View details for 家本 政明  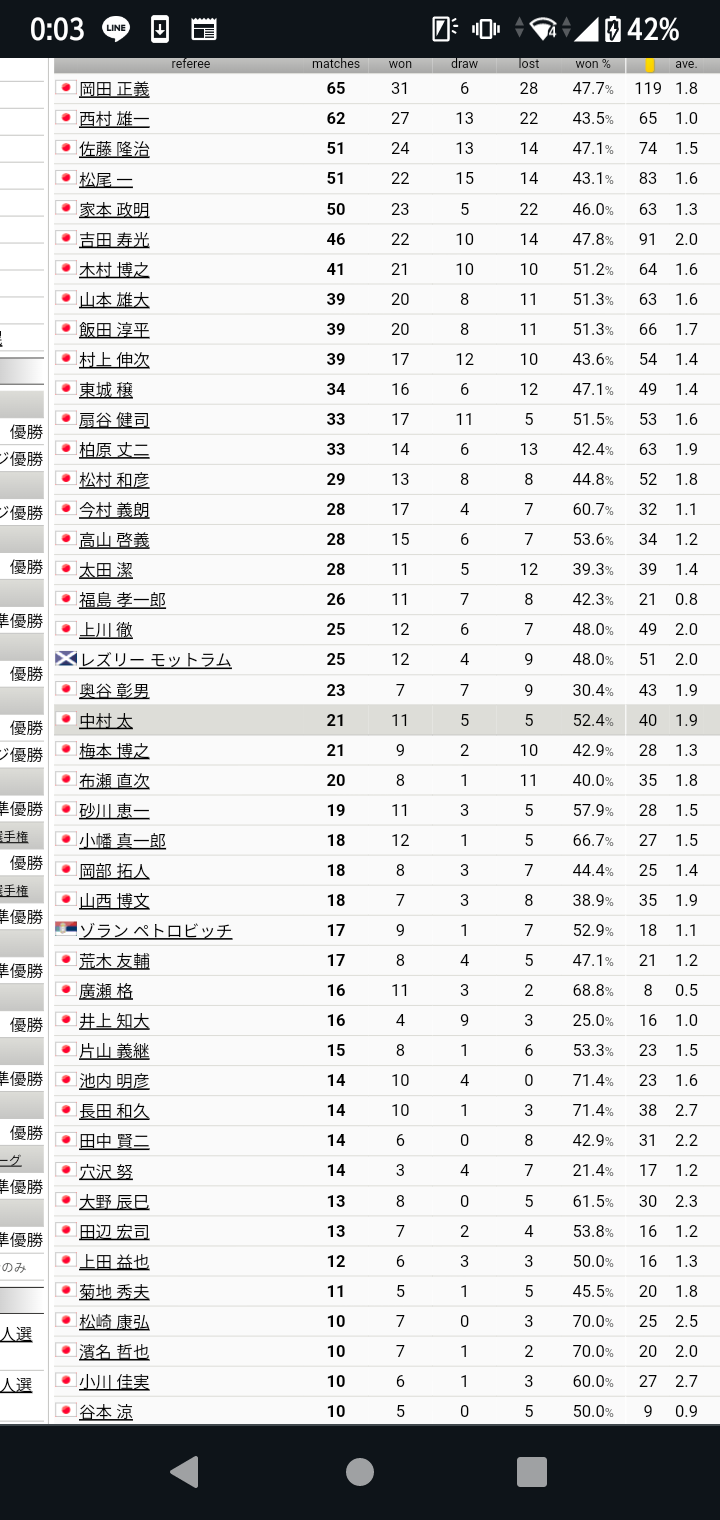click(114, 209)
